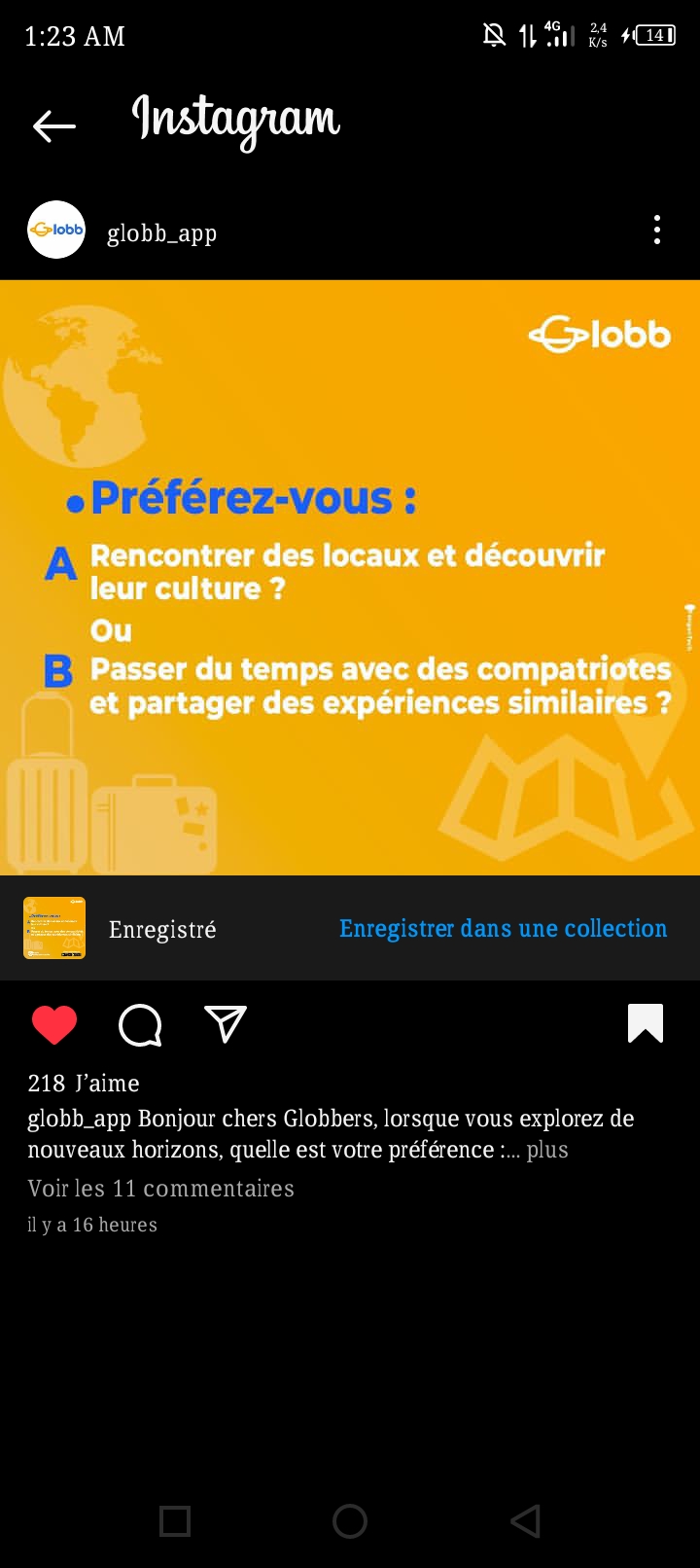Remove the post from saved with the bookmark
The width and height of the screenshot is (700, 1568).
[646, 1023]
